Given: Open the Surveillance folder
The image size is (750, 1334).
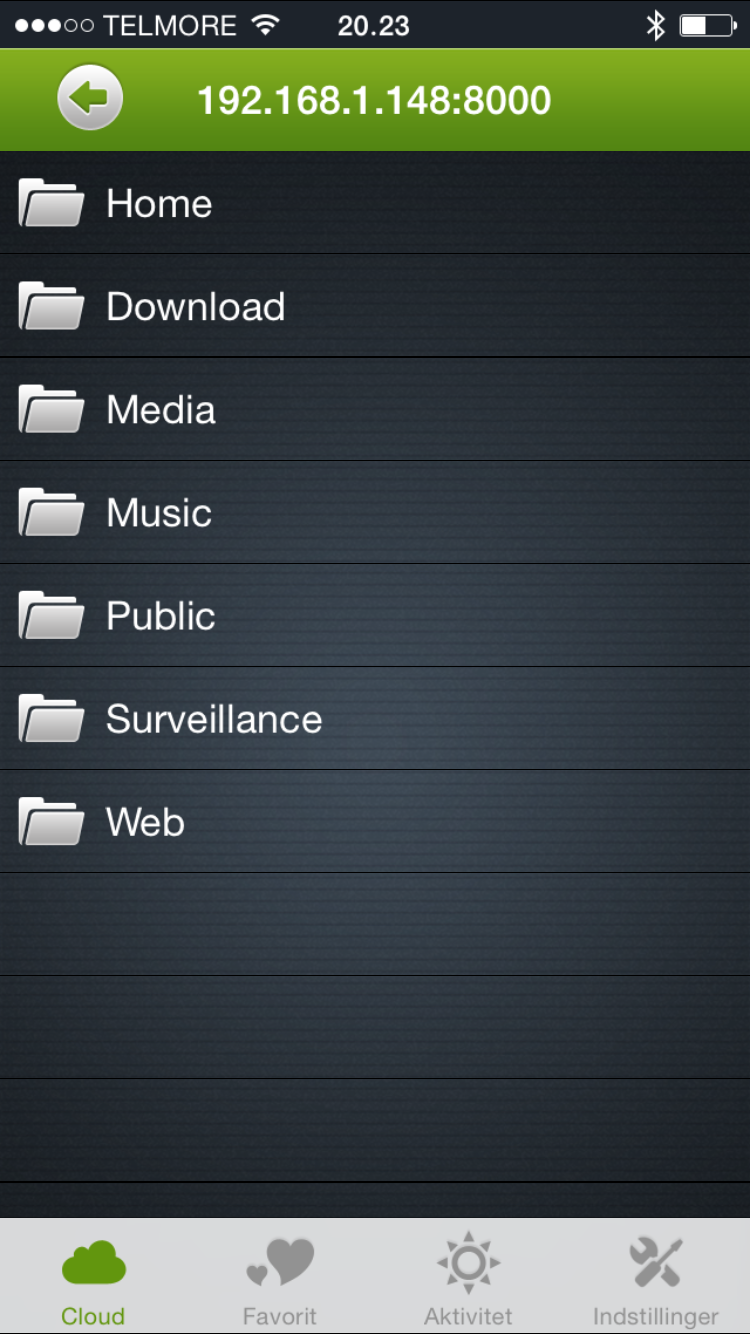Looking at the screenshot, I should (x=375, y=718).
